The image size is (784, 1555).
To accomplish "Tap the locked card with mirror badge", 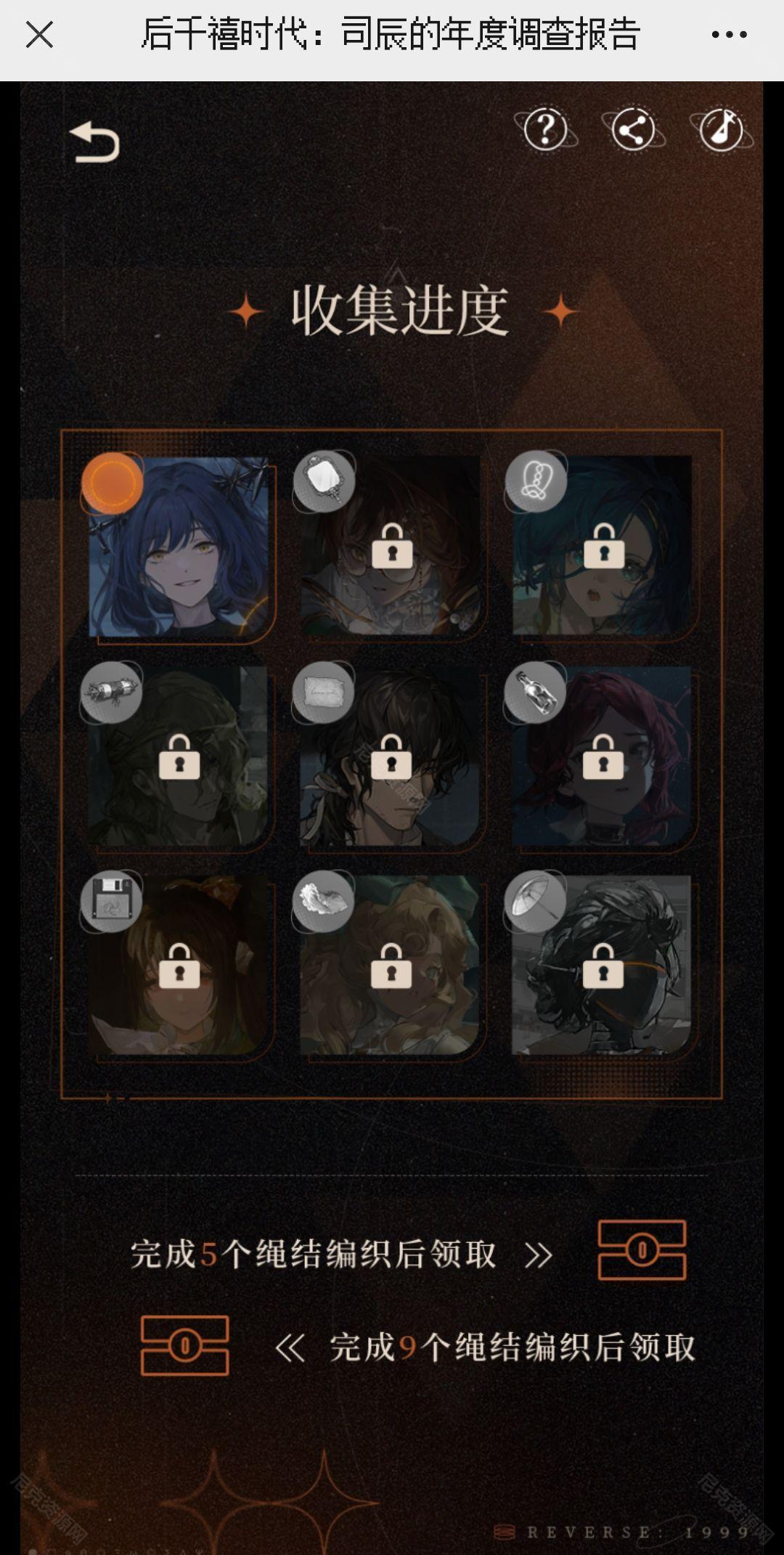I will tap(391, 548).
